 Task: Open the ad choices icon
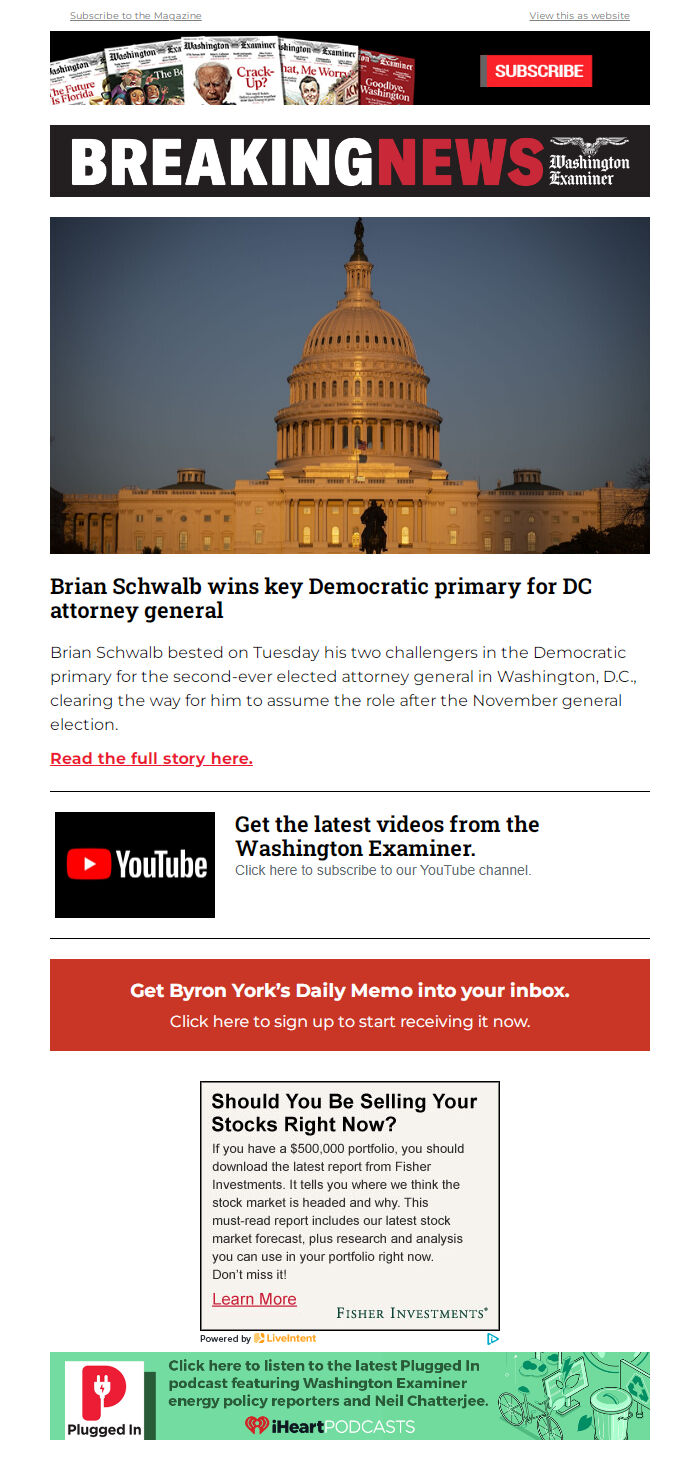[492, 1338]
